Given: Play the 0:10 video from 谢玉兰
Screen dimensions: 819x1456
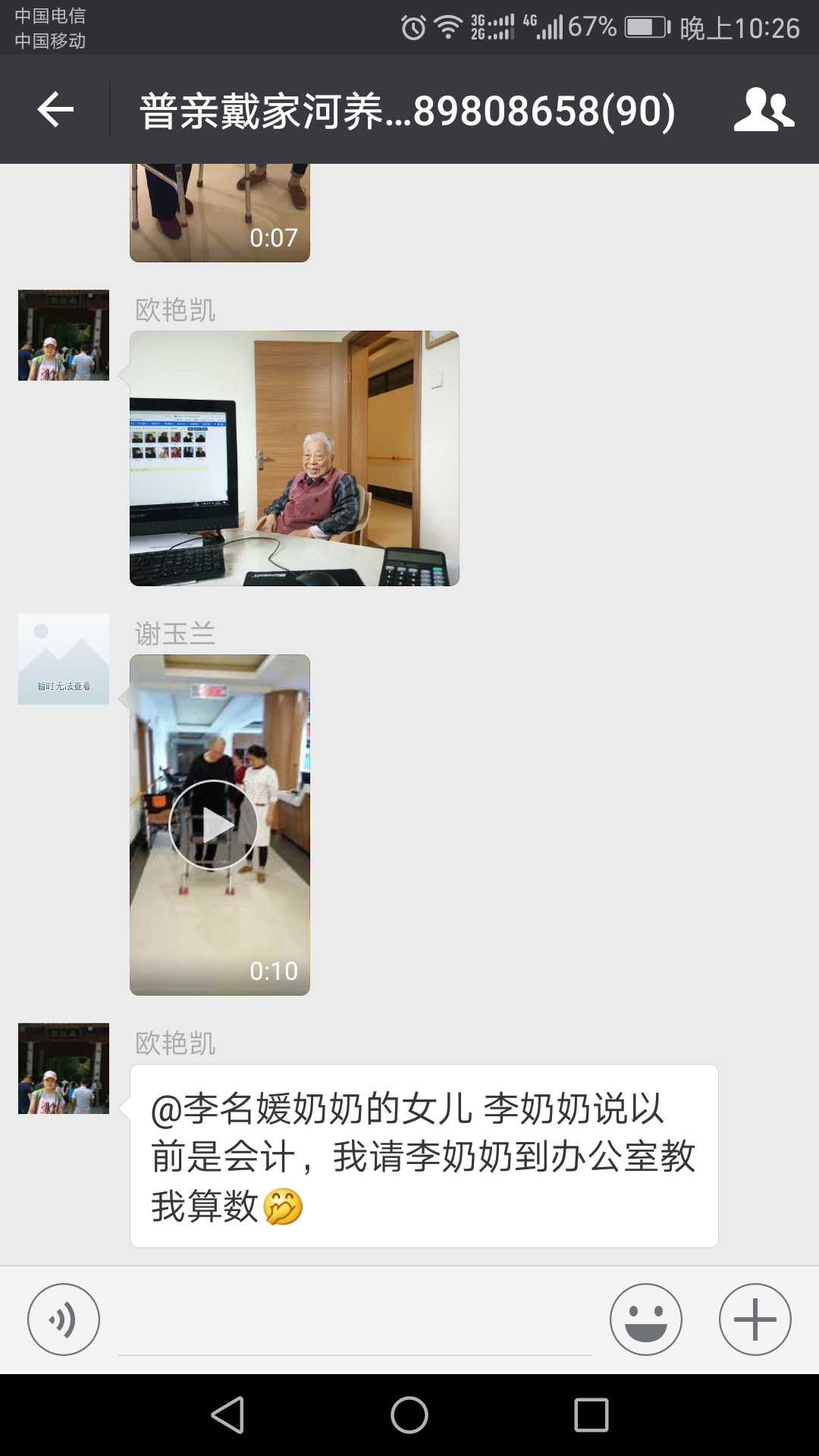Looking at the screenshot, I should pyautogui.click(x=214, y=825).
